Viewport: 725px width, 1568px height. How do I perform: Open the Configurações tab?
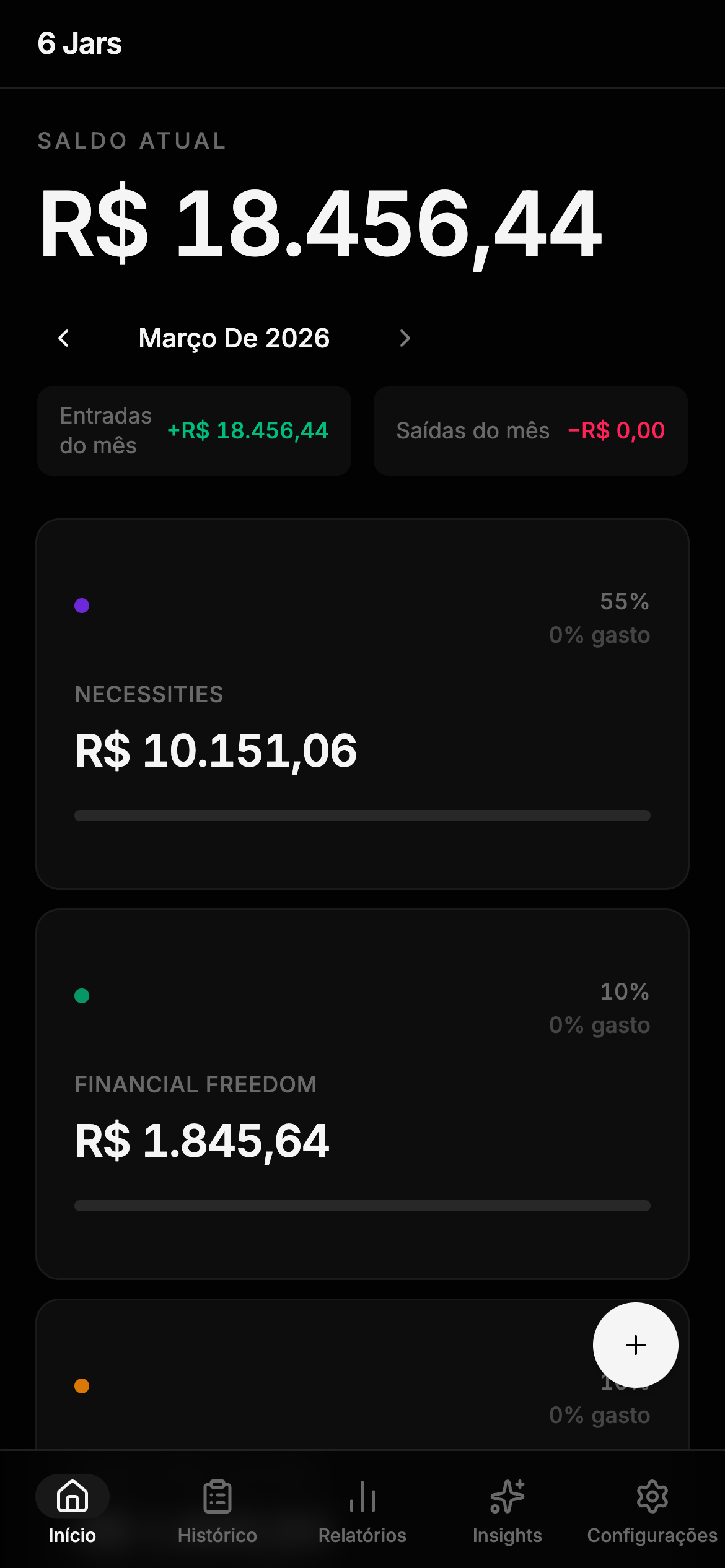click(x=652, y=1510)
